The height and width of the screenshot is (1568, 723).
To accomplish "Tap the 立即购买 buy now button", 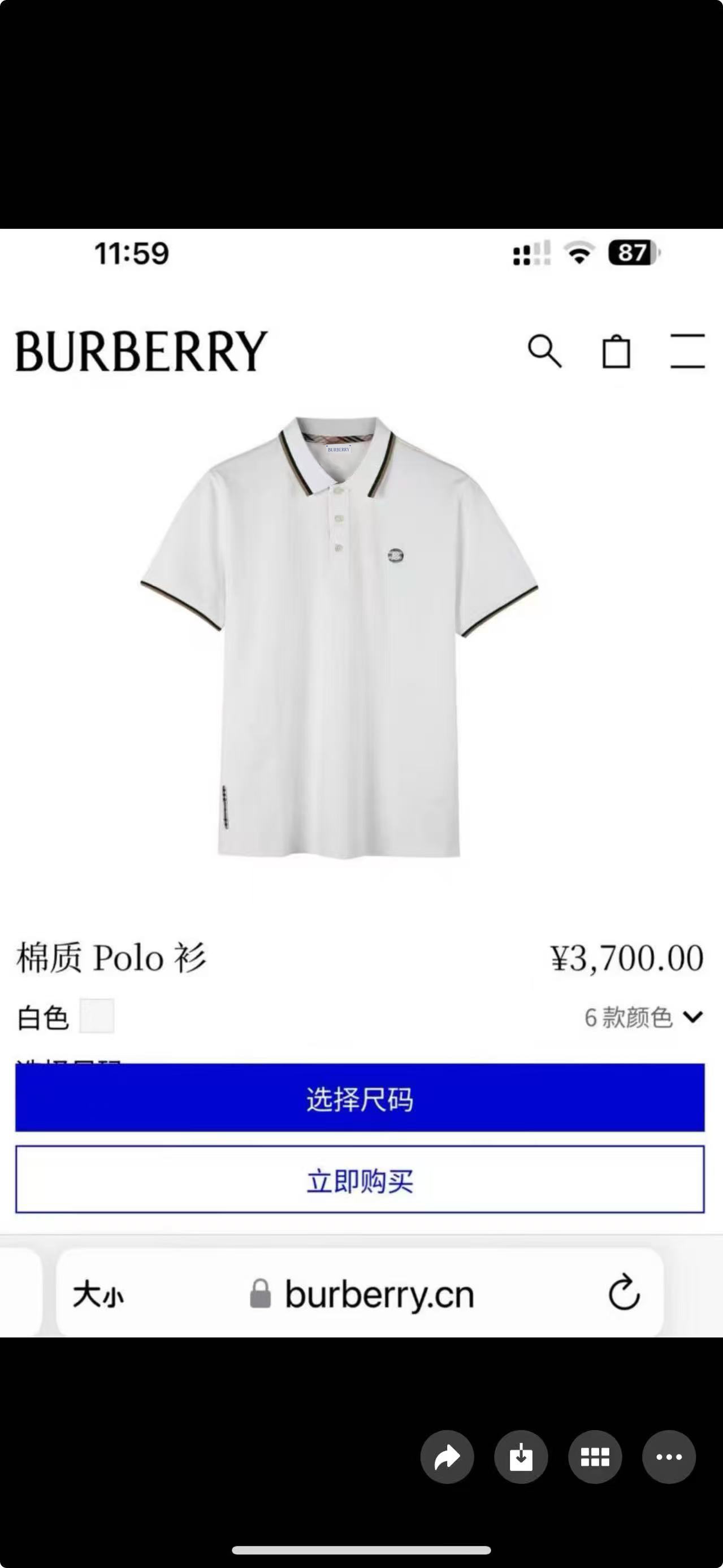I will click(x=362, y=1180).
